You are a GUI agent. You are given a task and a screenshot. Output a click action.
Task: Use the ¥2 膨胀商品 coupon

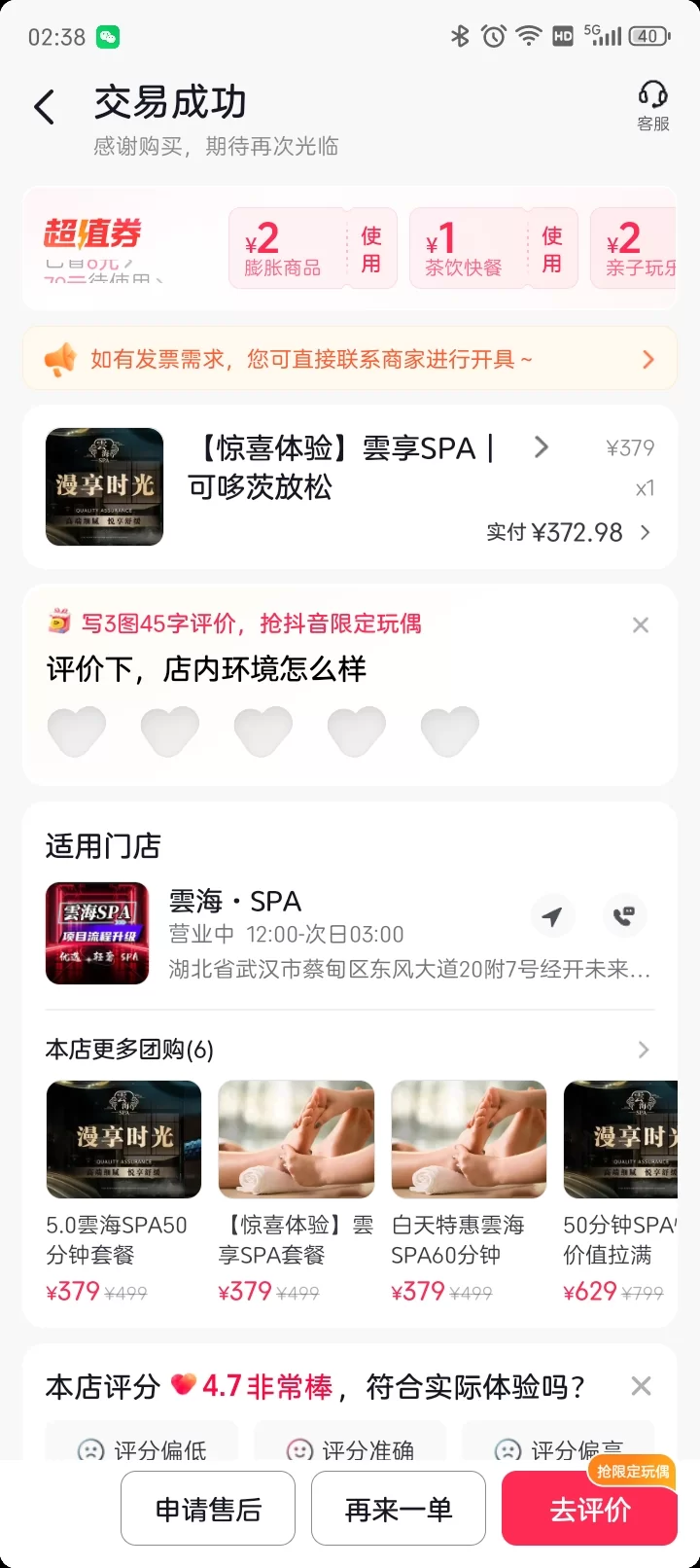pyautogui.click(x=371, y=249)
